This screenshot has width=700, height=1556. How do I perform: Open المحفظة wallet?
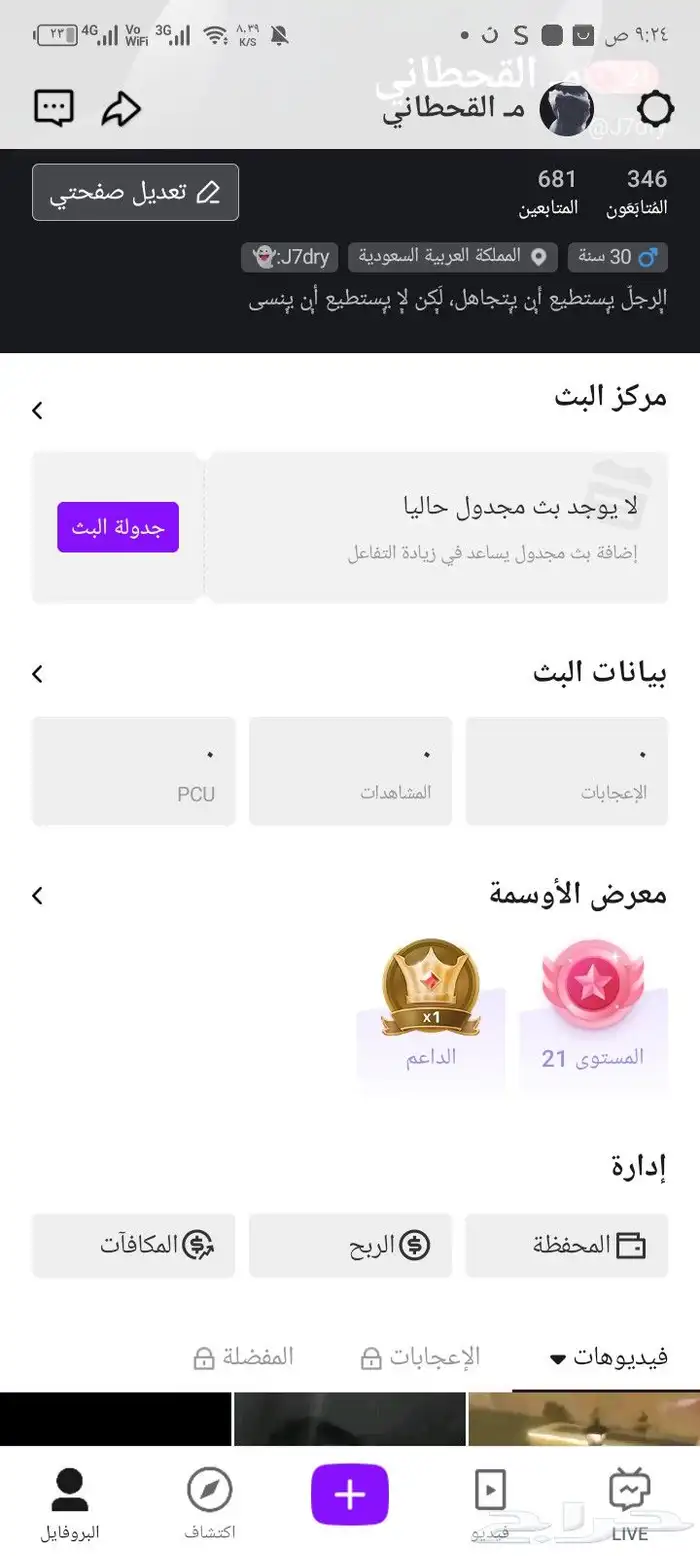[566, 1245]
